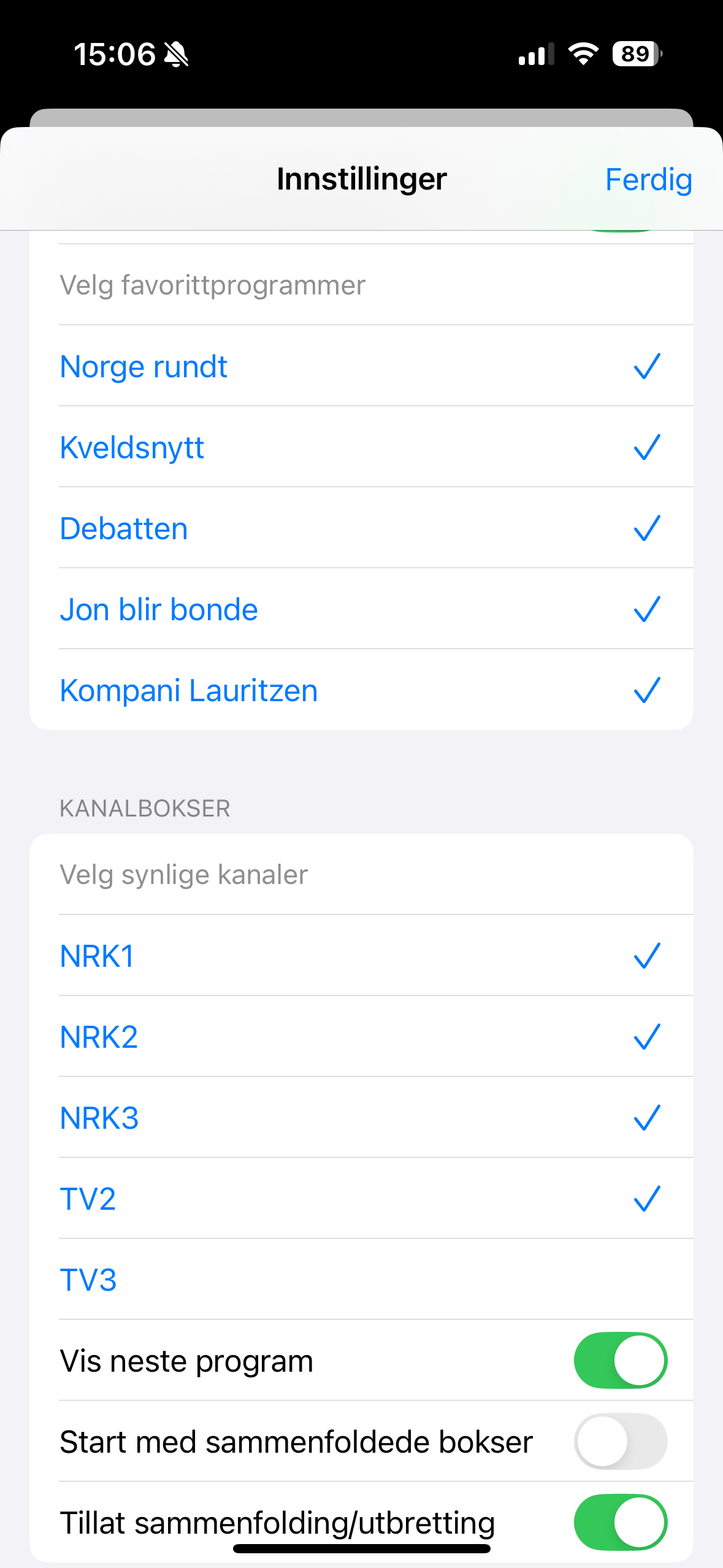Tap the checkmark beside Kveldsnytt
The width and height of the screenshot is (723, 1568).
coord(646,447)
